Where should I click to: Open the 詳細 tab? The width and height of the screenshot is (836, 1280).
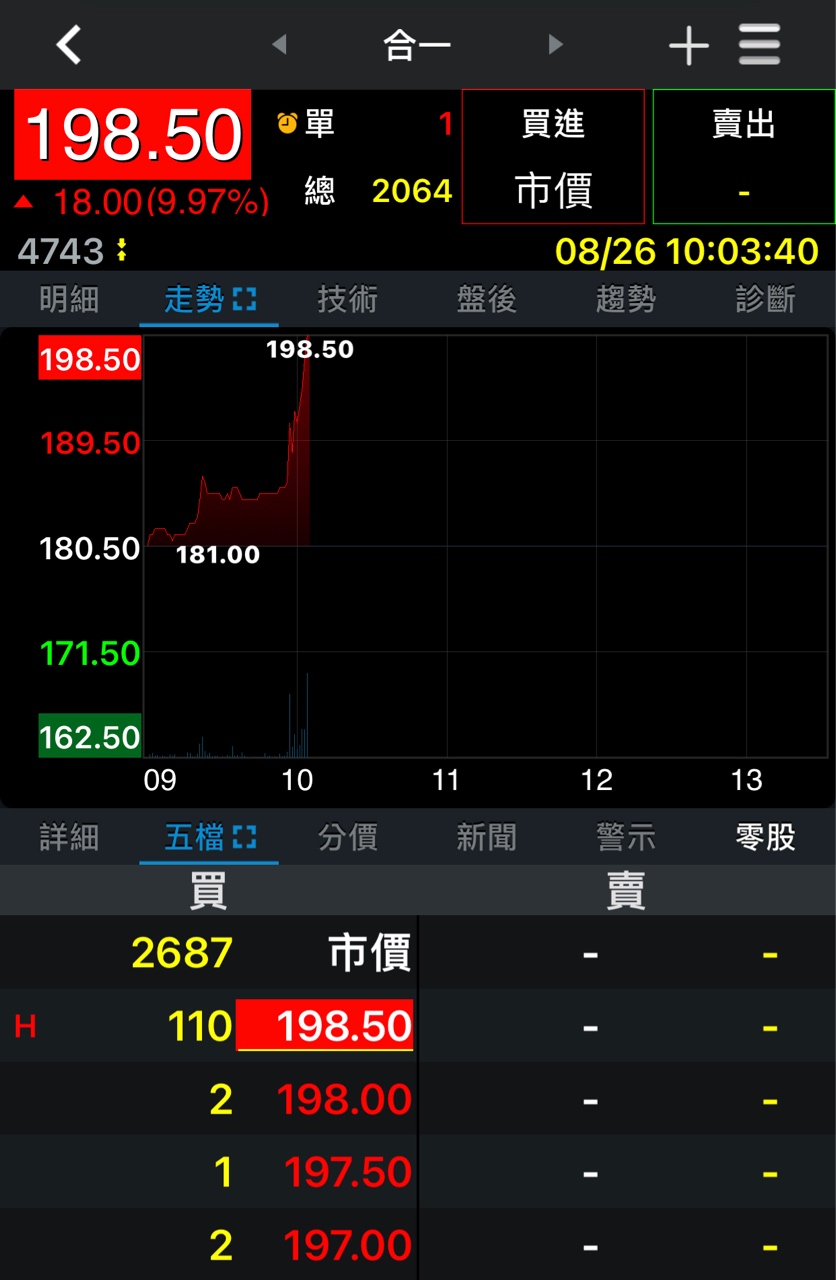point(69,837)
